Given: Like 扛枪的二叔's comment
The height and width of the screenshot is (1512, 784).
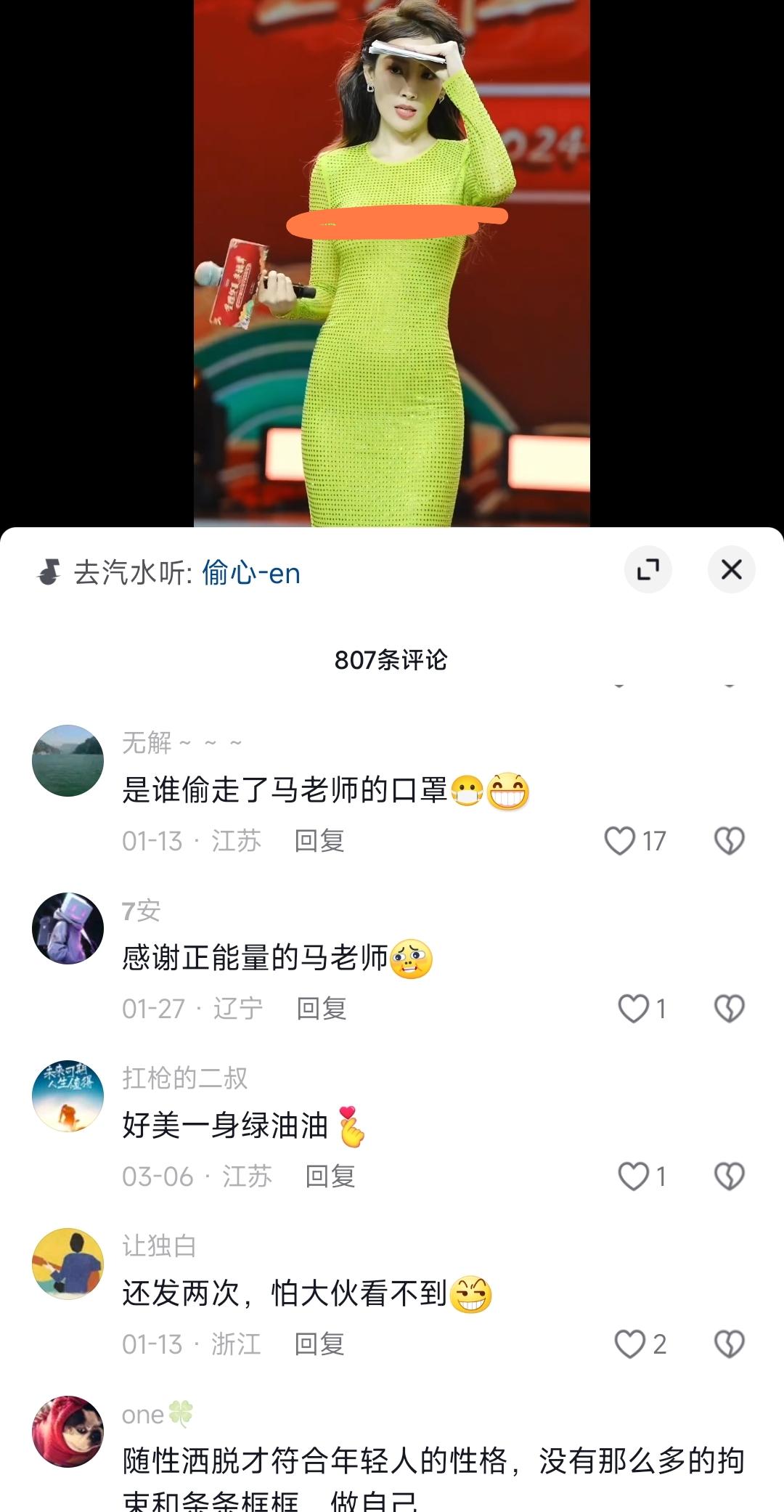Looking at the screenshot, I should pos(633,1176).
